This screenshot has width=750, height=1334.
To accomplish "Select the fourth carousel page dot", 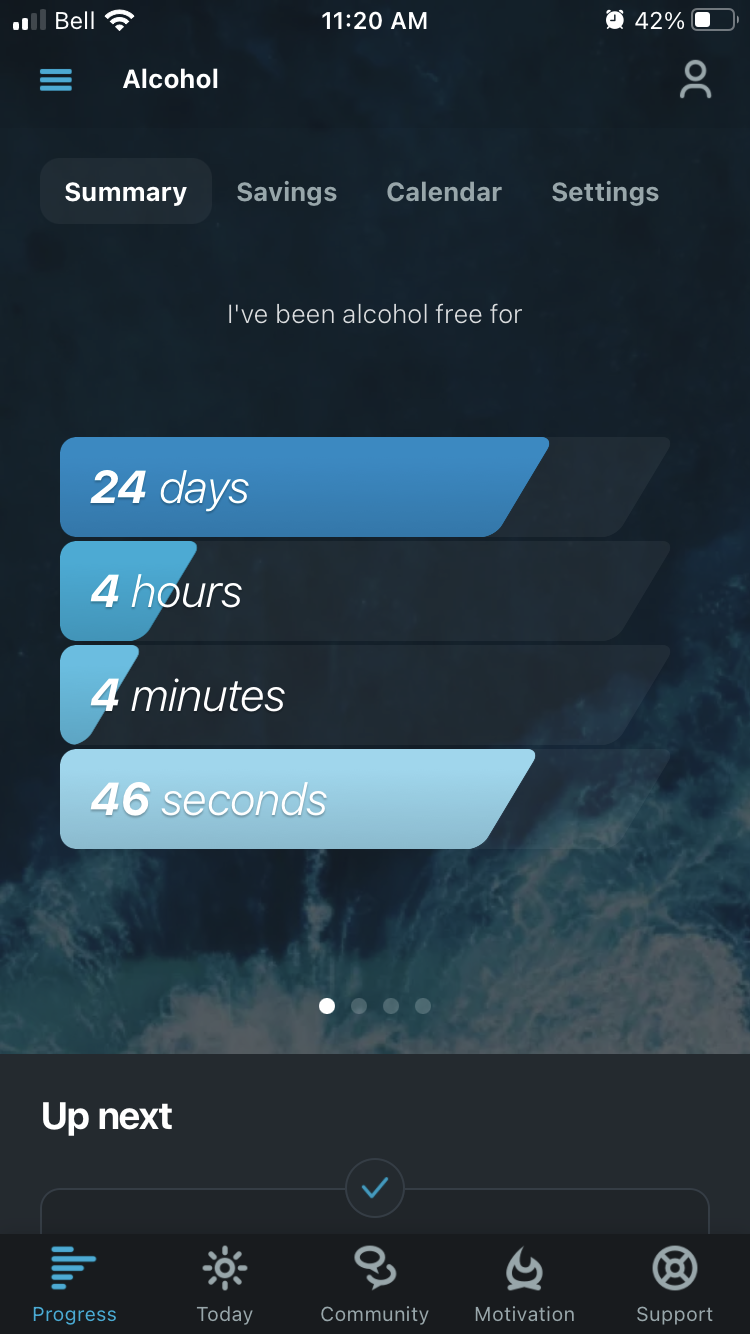I will coord(423,1006).
